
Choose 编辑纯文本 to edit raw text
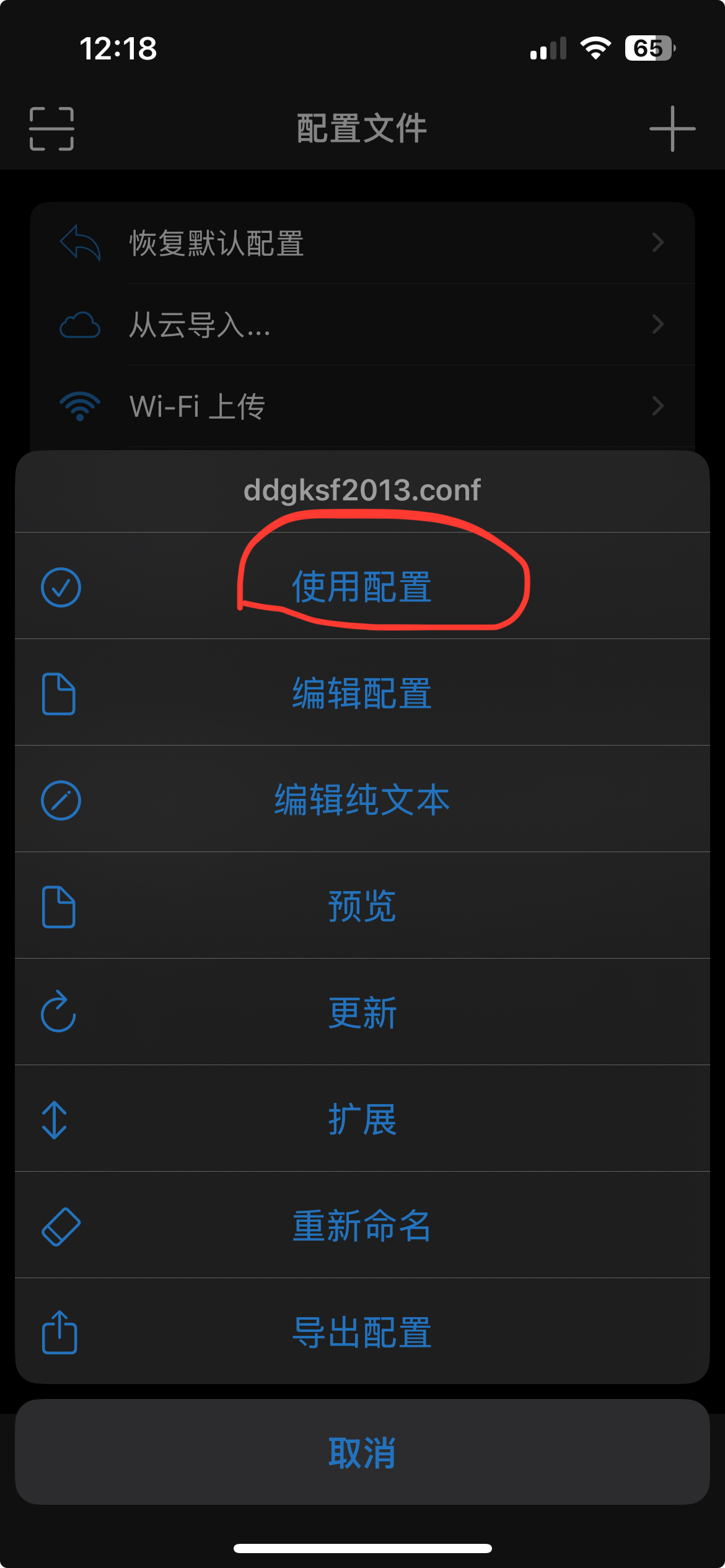tap(362, 799)
